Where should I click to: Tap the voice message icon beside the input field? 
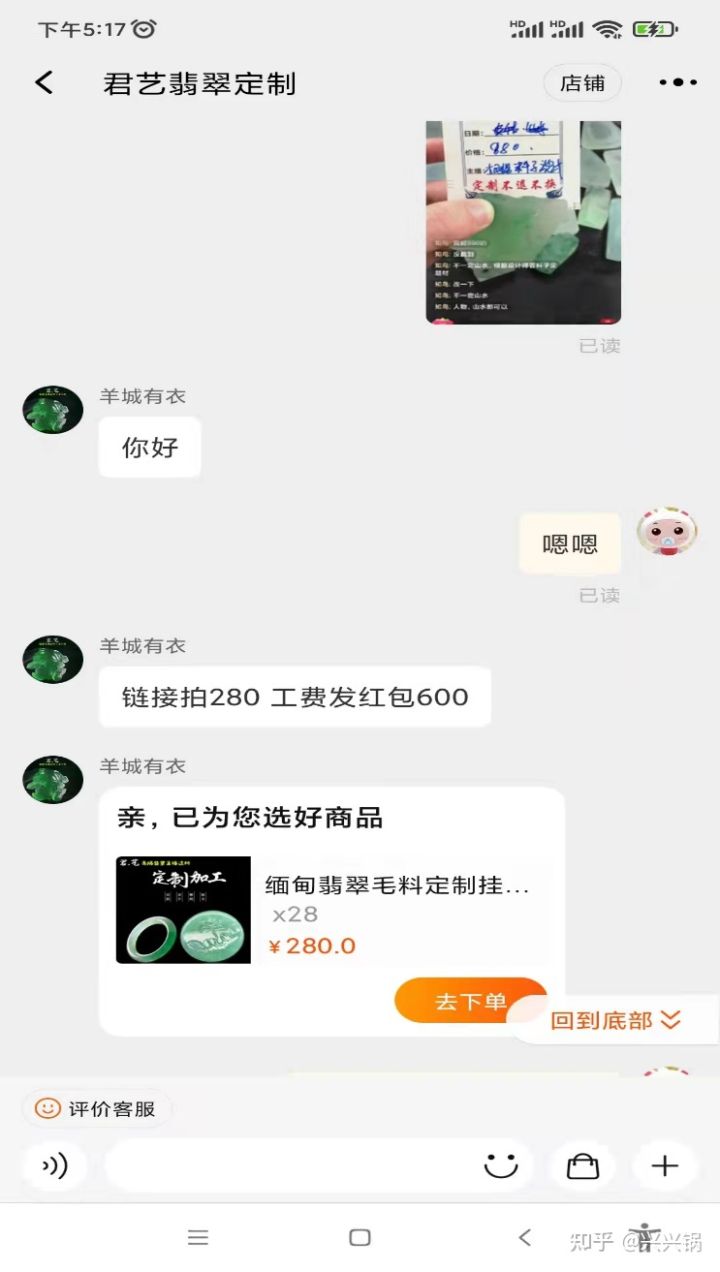click(x=55, y=1166)
